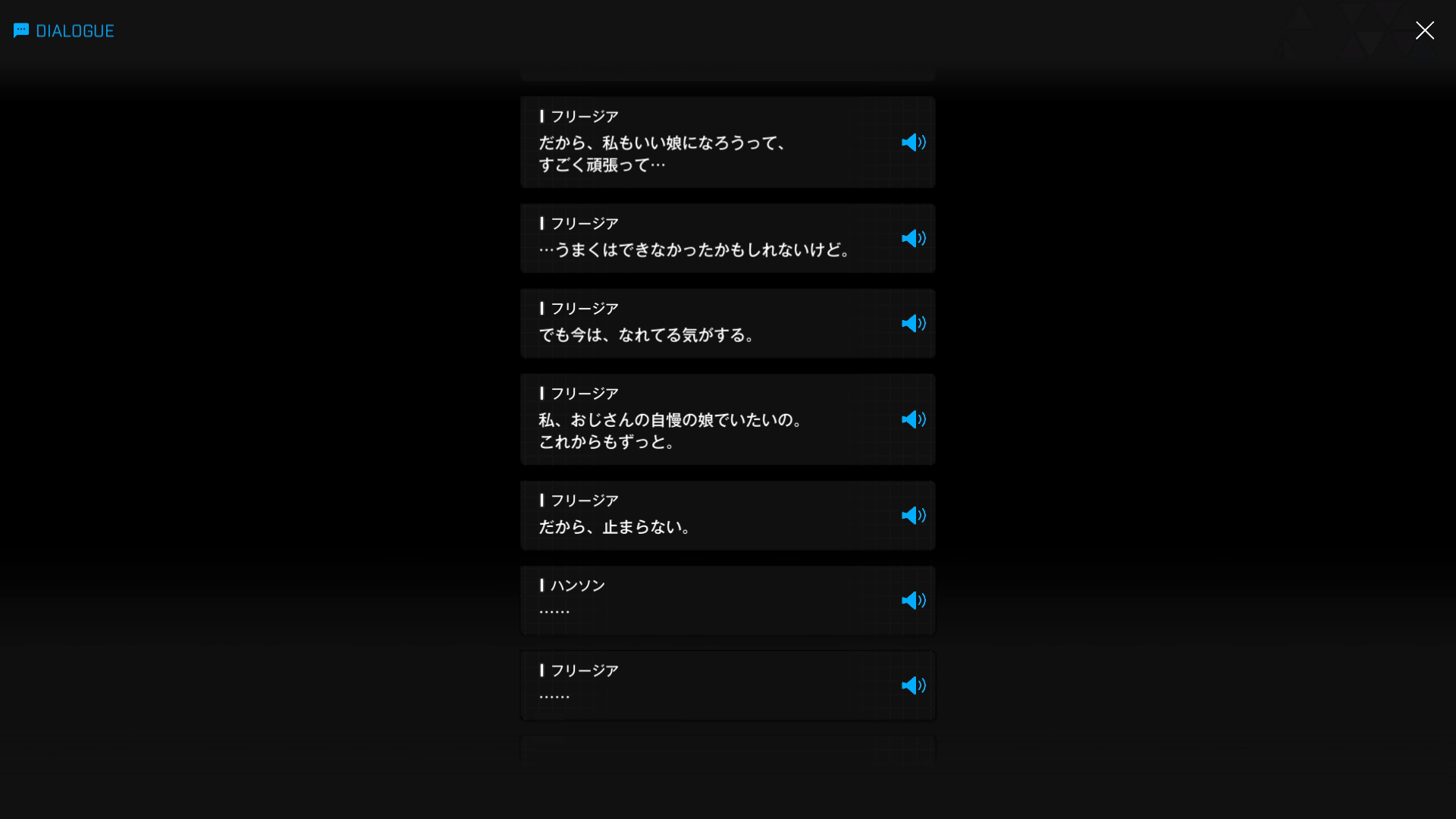
Task: Close the dialogue log
Action: pyautogui.click(x=1424, y=30)
